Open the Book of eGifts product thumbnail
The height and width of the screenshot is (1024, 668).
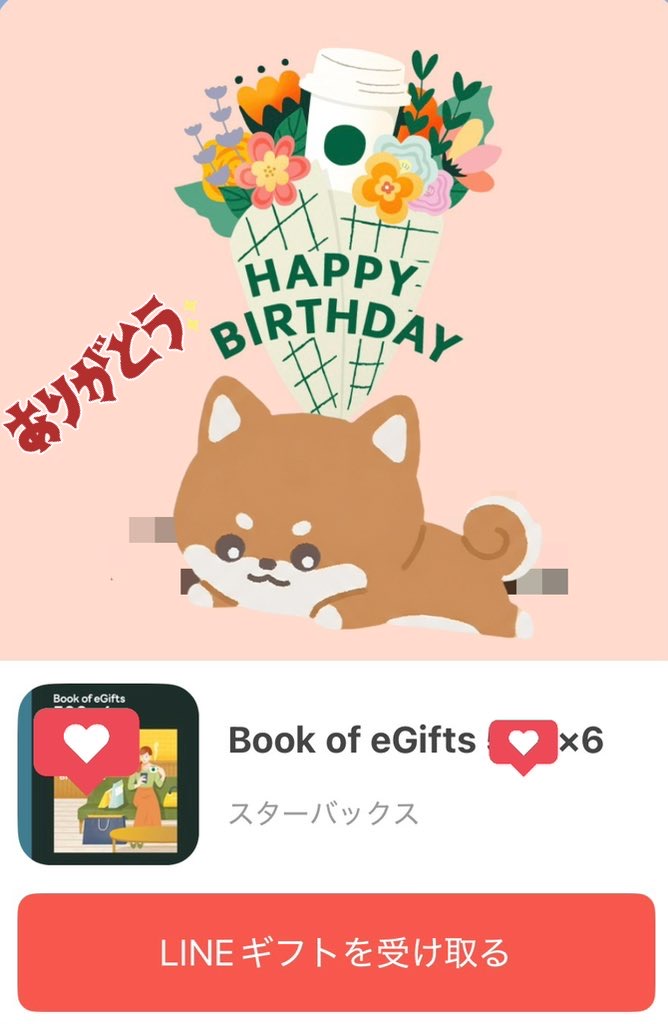point(108,773)
